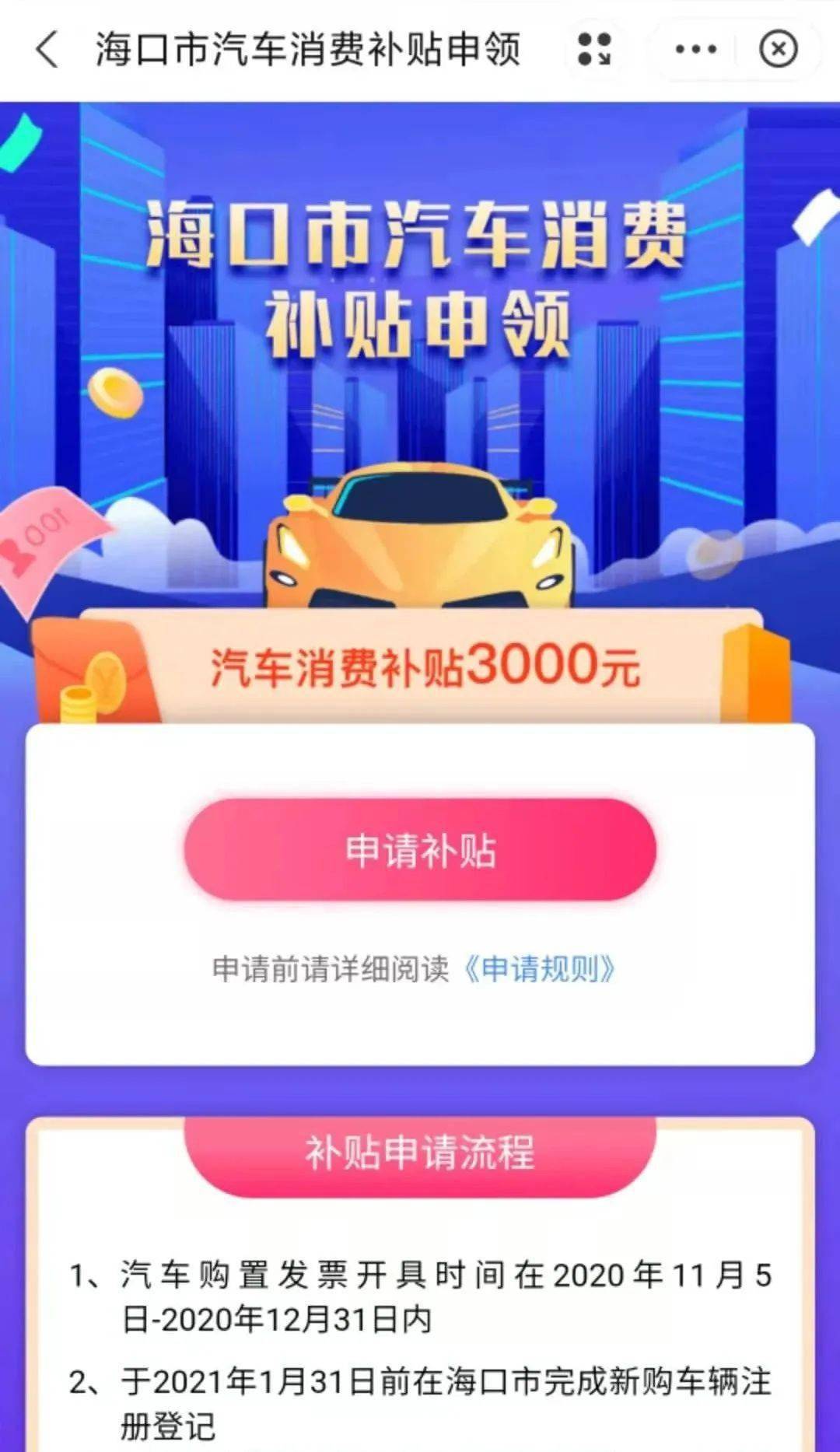
Task: Open the 《申请规则》 link
Action: click(x=540, y=969)
